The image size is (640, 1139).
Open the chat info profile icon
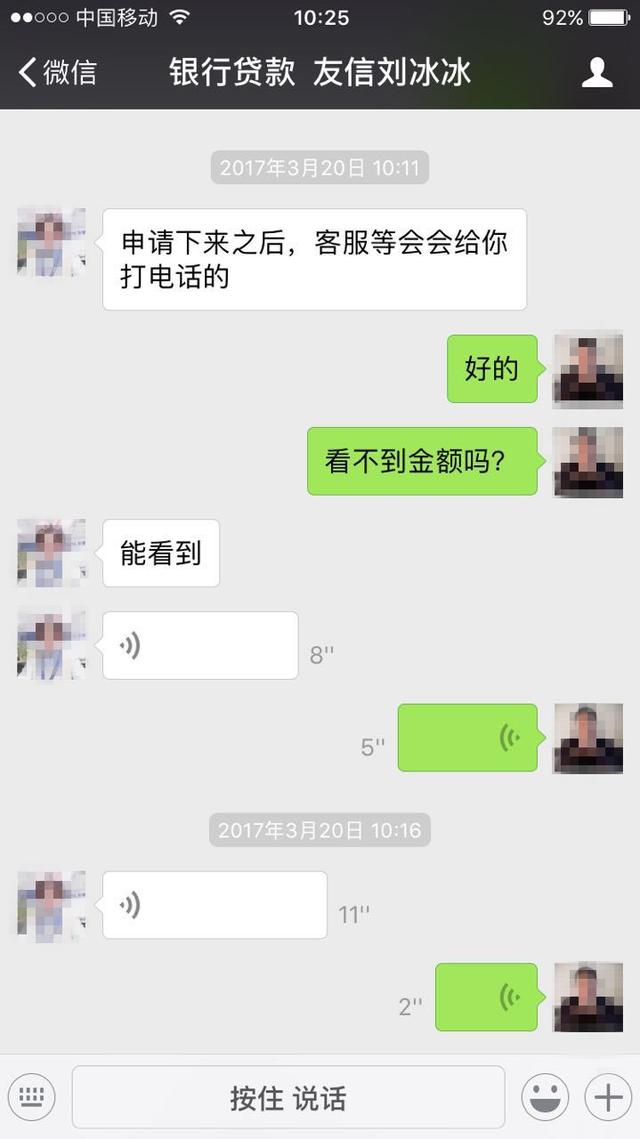[x=597, y=72]
